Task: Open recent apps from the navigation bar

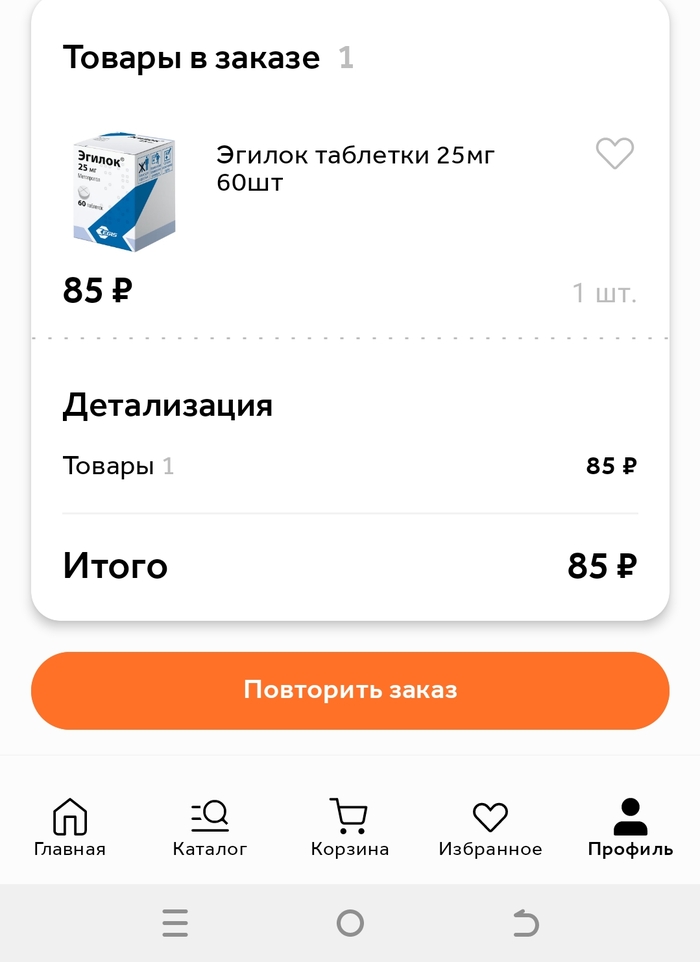Action: click(175, 924)
